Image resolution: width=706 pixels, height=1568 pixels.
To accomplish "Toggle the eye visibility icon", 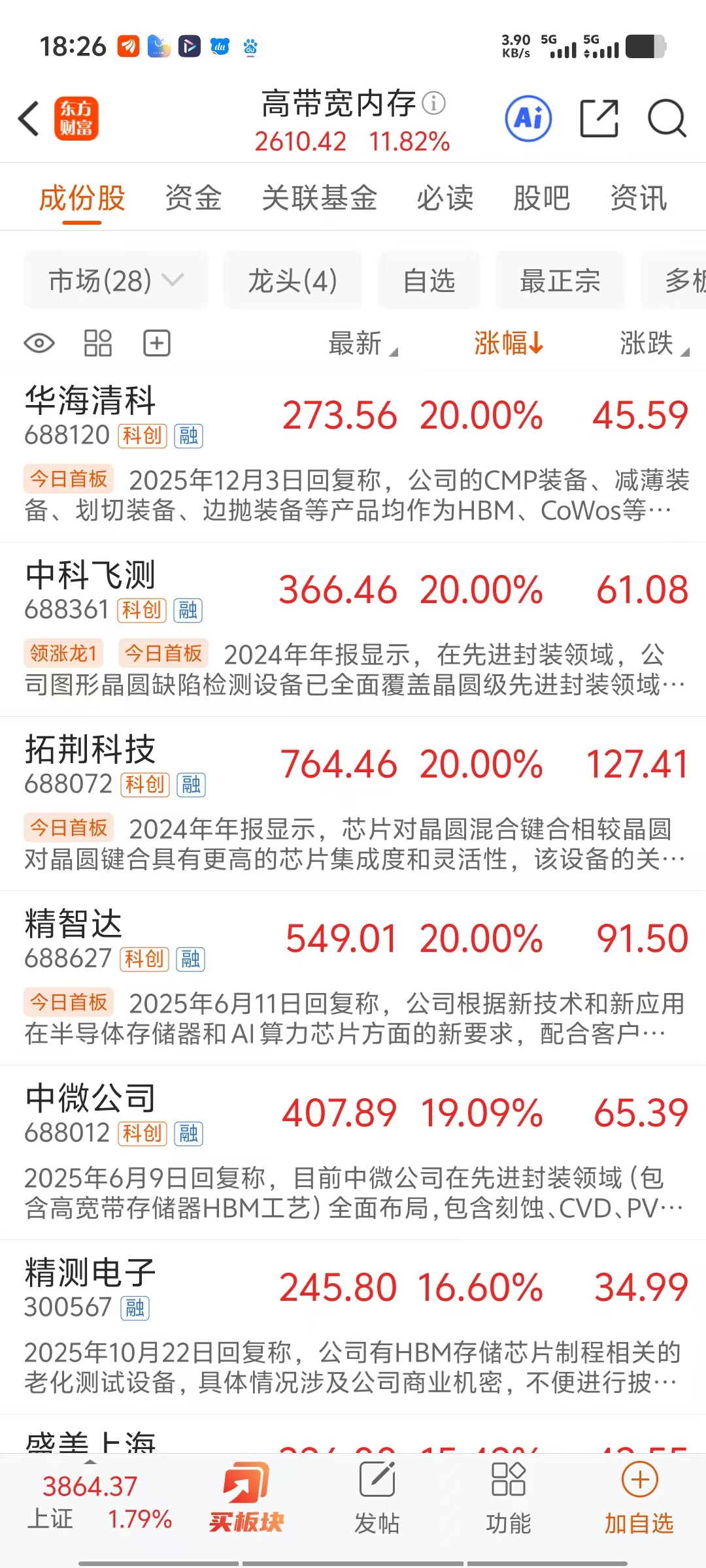I will click(x=39, y=343).
